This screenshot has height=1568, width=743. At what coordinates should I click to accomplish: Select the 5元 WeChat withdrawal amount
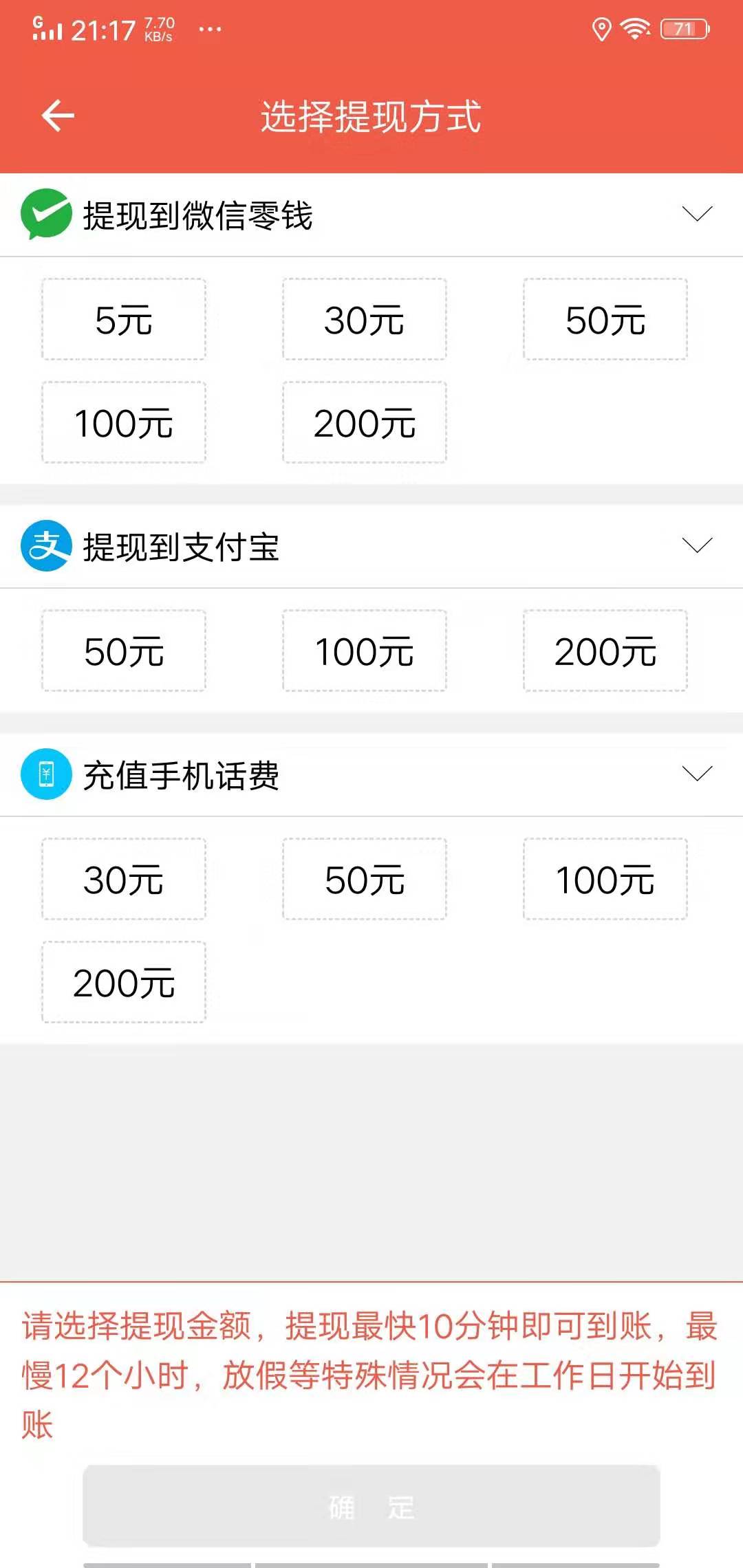point(124,320)
